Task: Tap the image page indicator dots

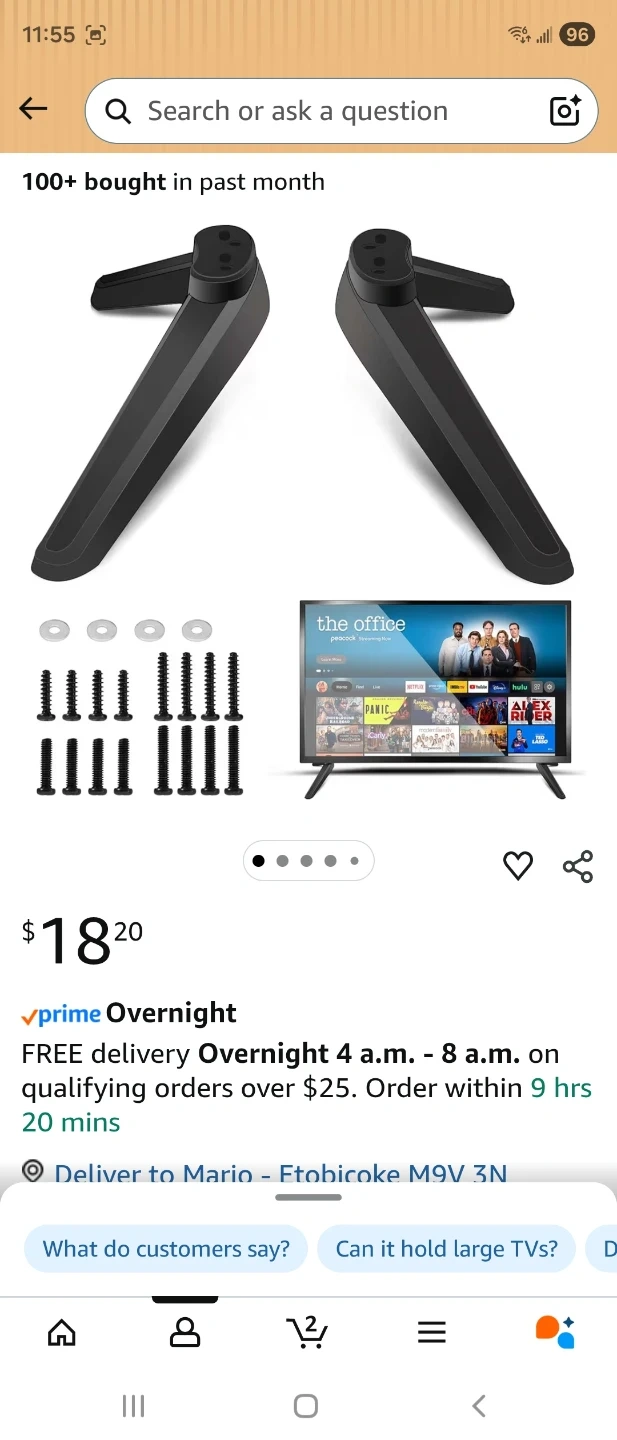Action: point(308,860)
